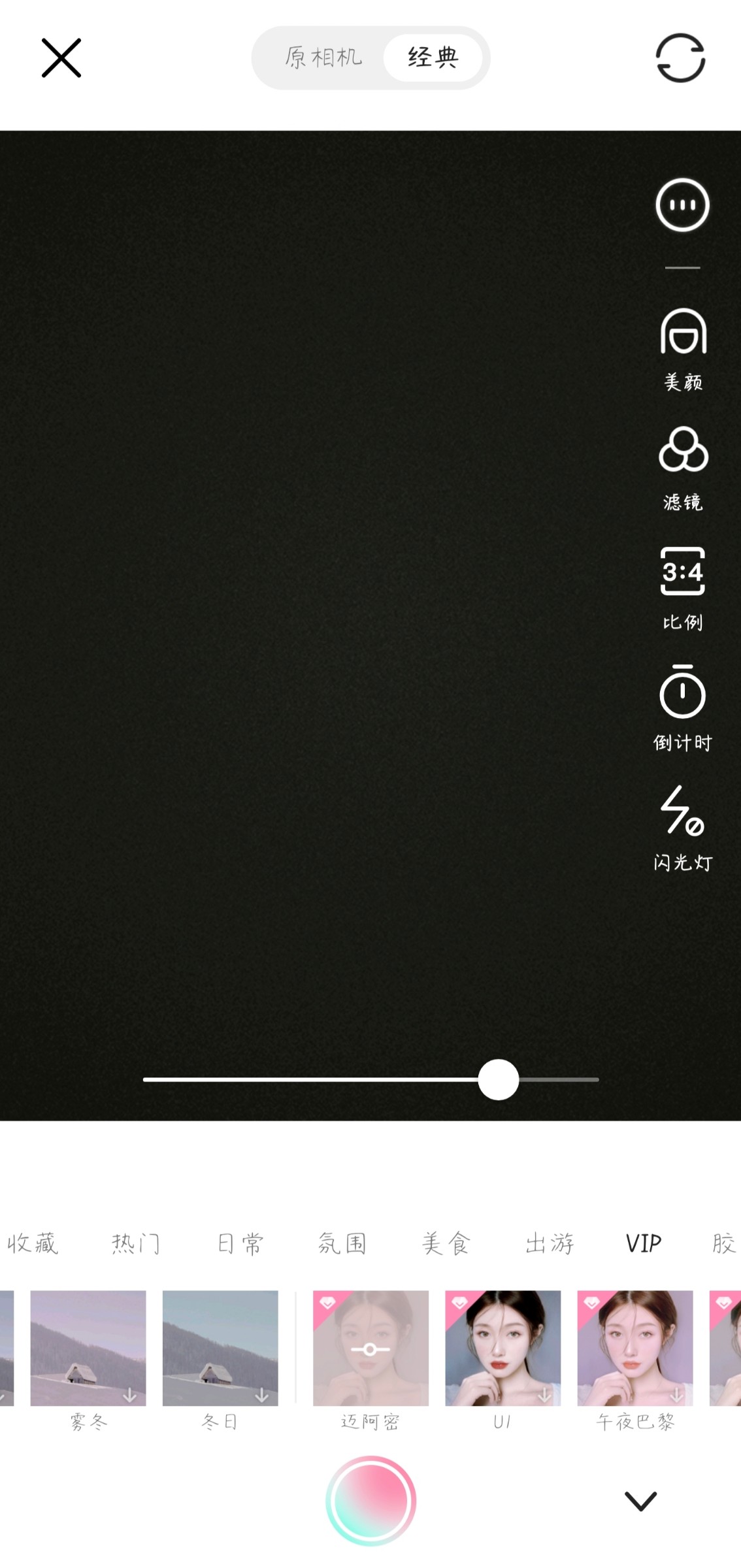This screenshot has width=741, height=1568.
Task: Select the 出游 filter category
Action: (550, 1243)
